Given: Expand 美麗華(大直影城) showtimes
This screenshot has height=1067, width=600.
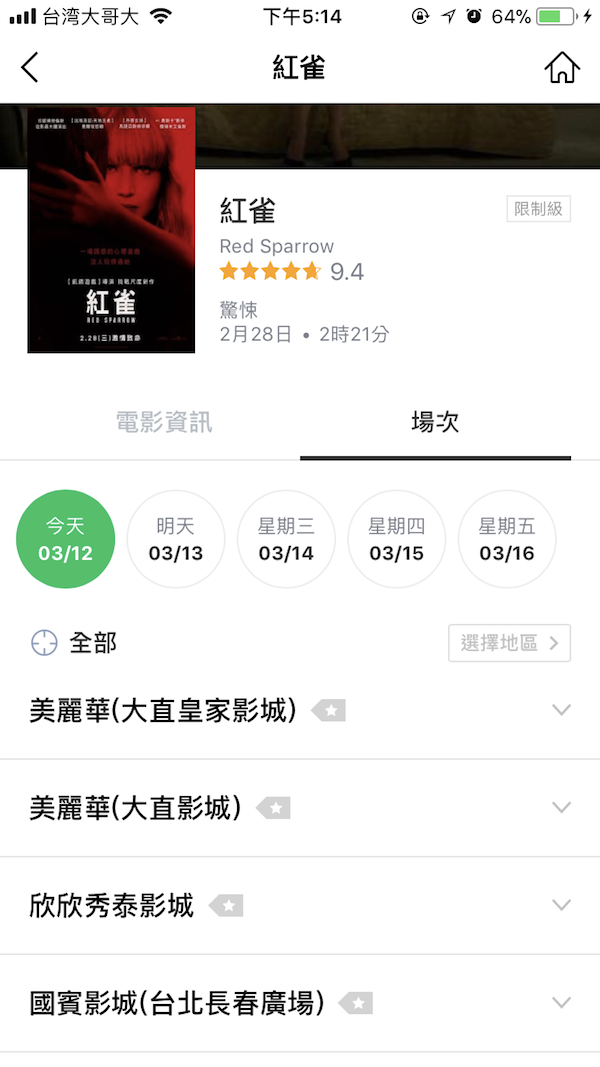Looking at the screenshot, I should (561, 807).
